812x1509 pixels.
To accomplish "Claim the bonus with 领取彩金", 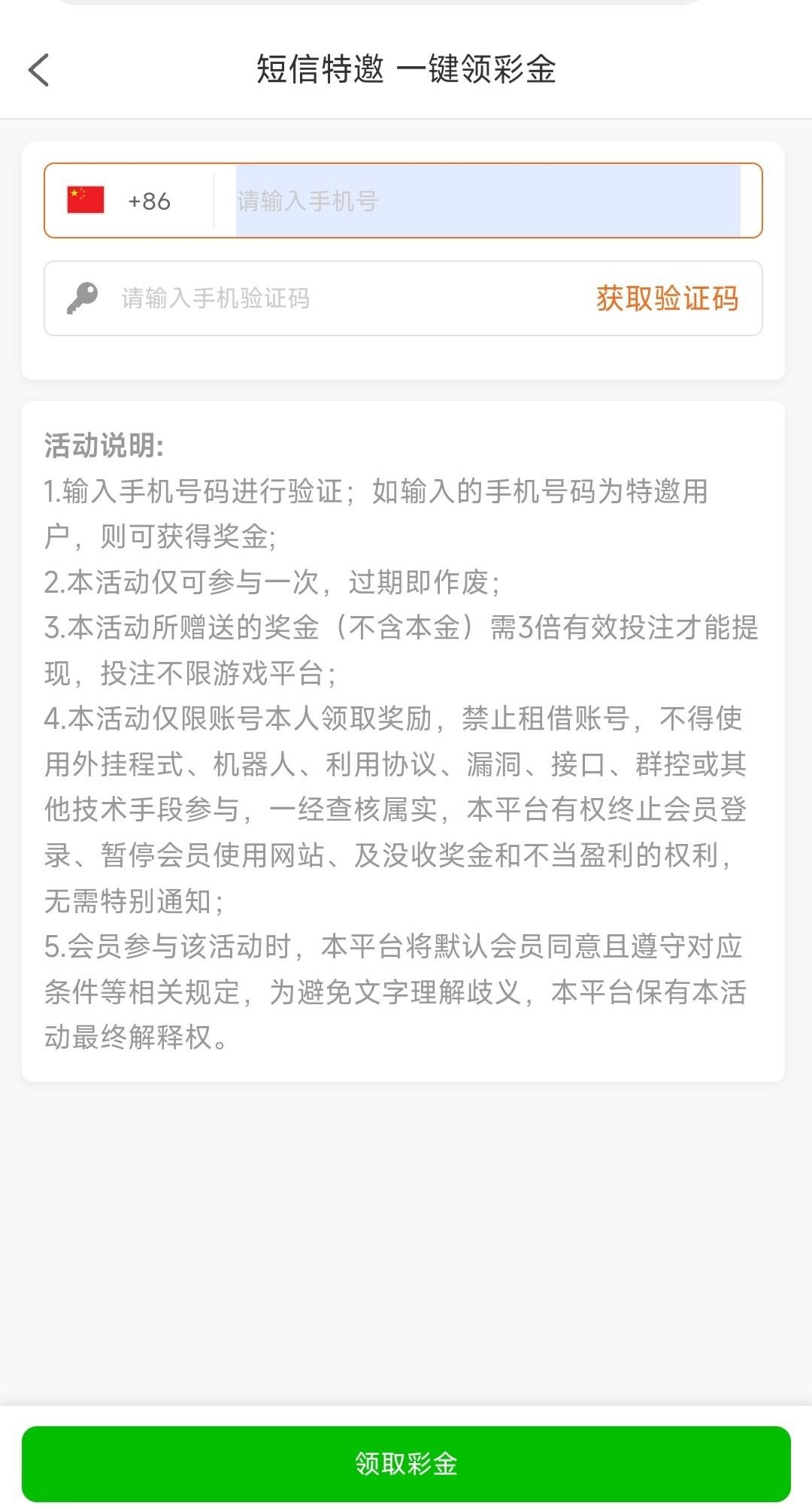I will pos(406,1463).
